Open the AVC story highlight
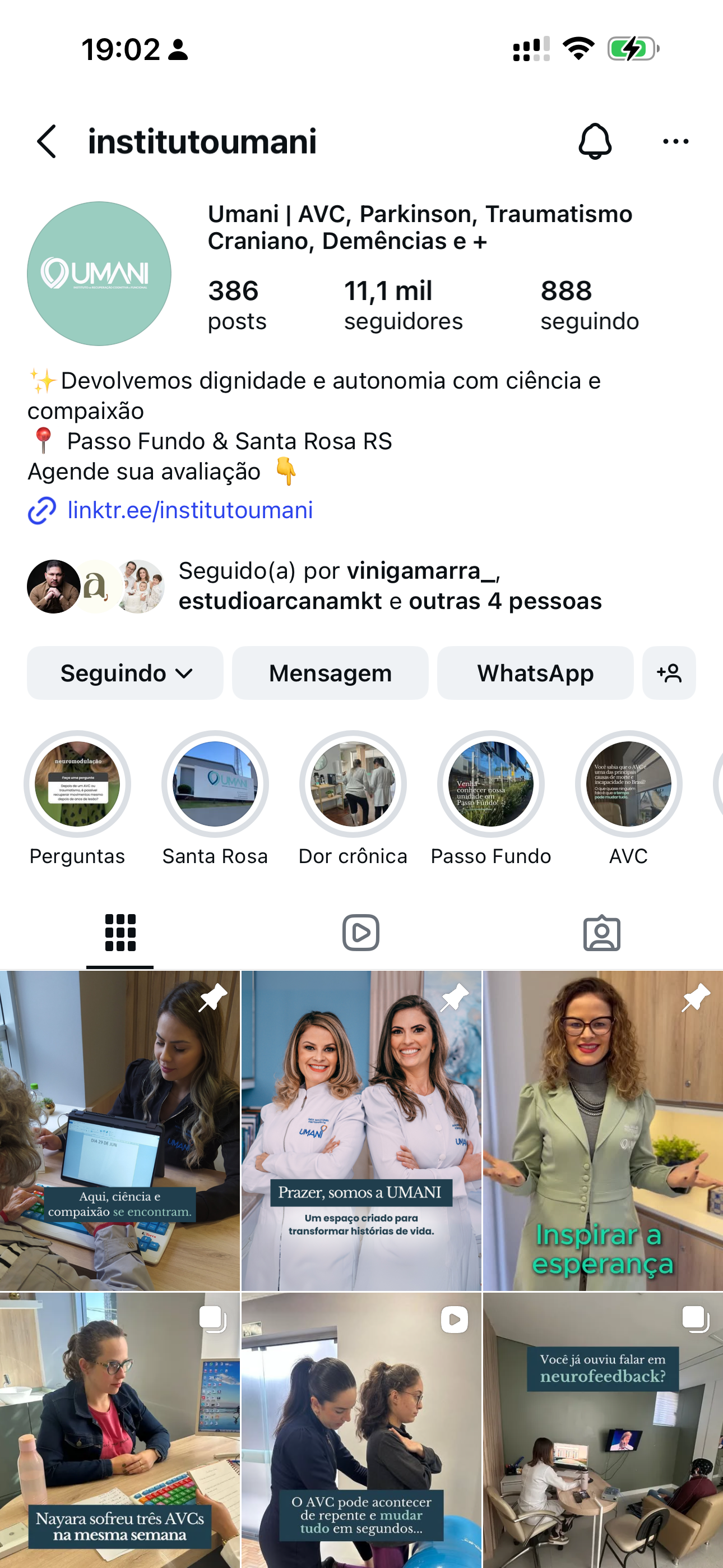The height and width of the screenshot is (1568, 723). pyautogui.click(x=628, y=784)
